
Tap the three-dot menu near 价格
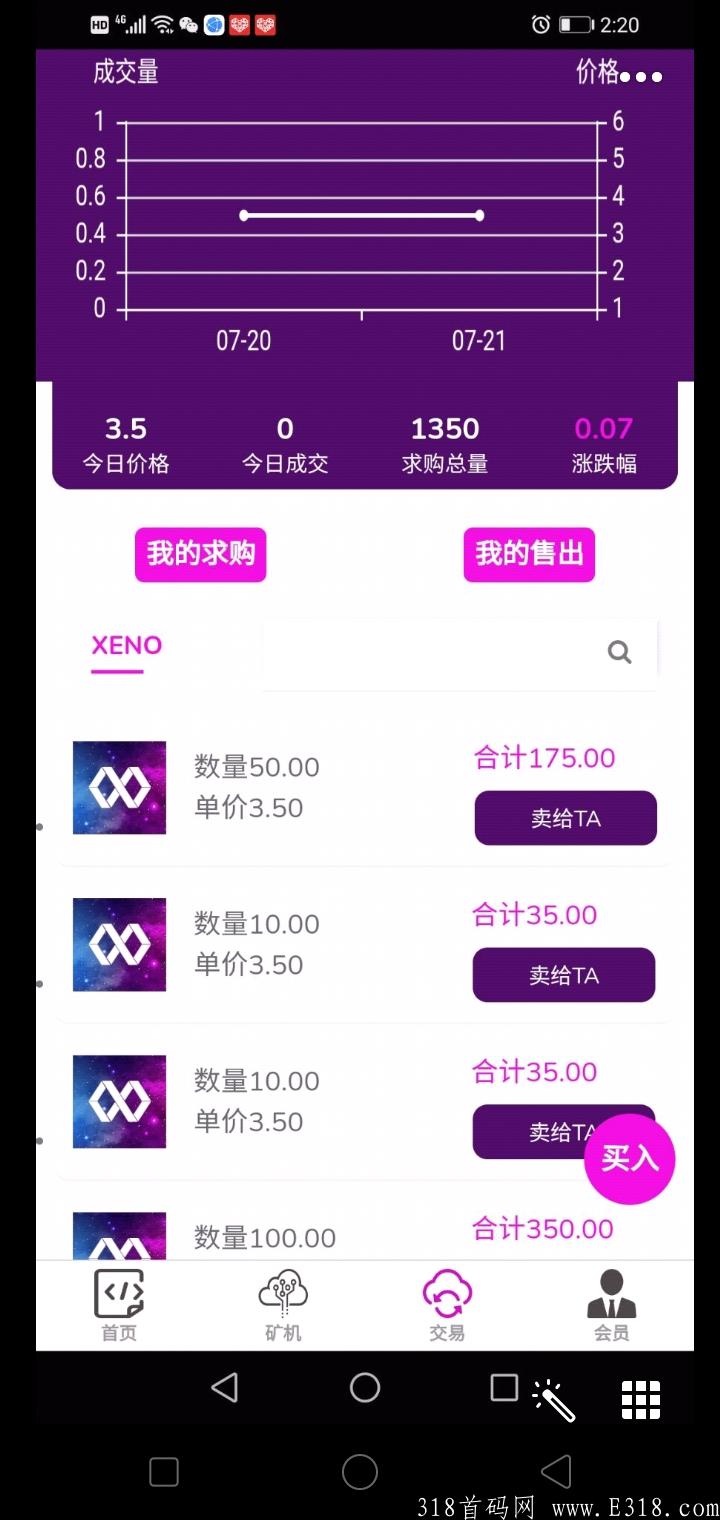(641, 77)
